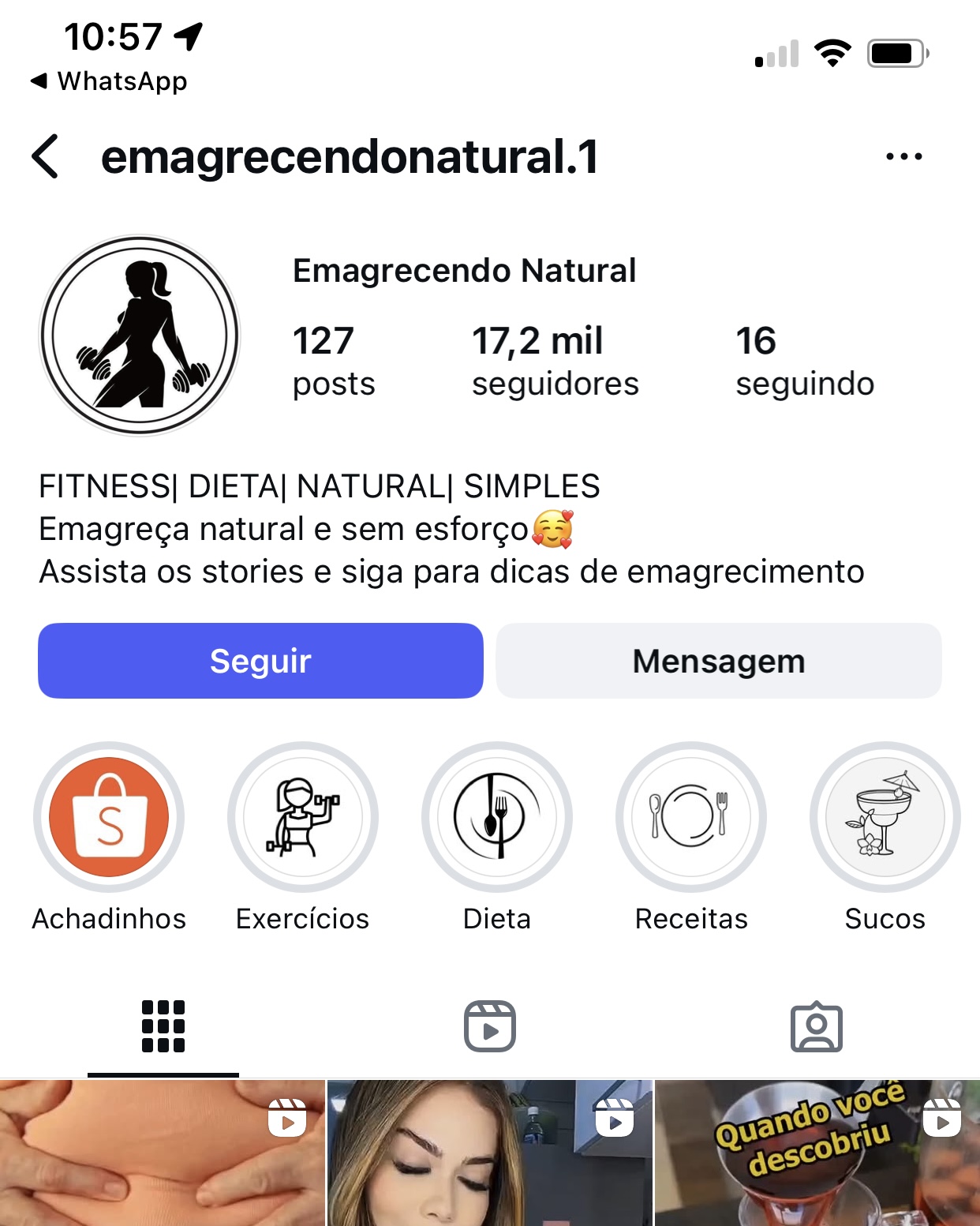The image size is (980, 1226).
Task: Open the Receitas highlight
Action: tap(691, 817)
